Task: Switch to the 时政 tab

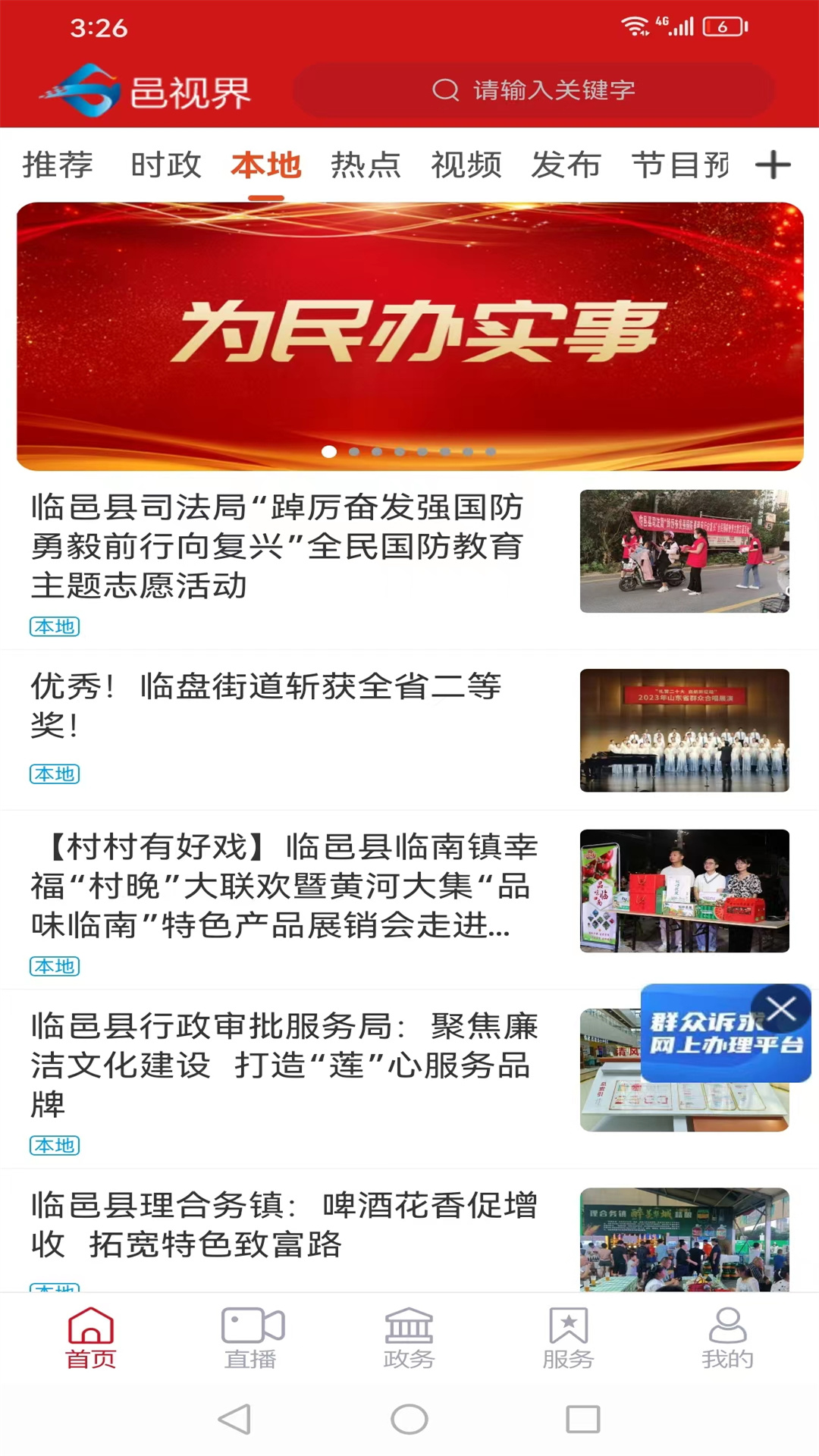Action: coord(166,165)
